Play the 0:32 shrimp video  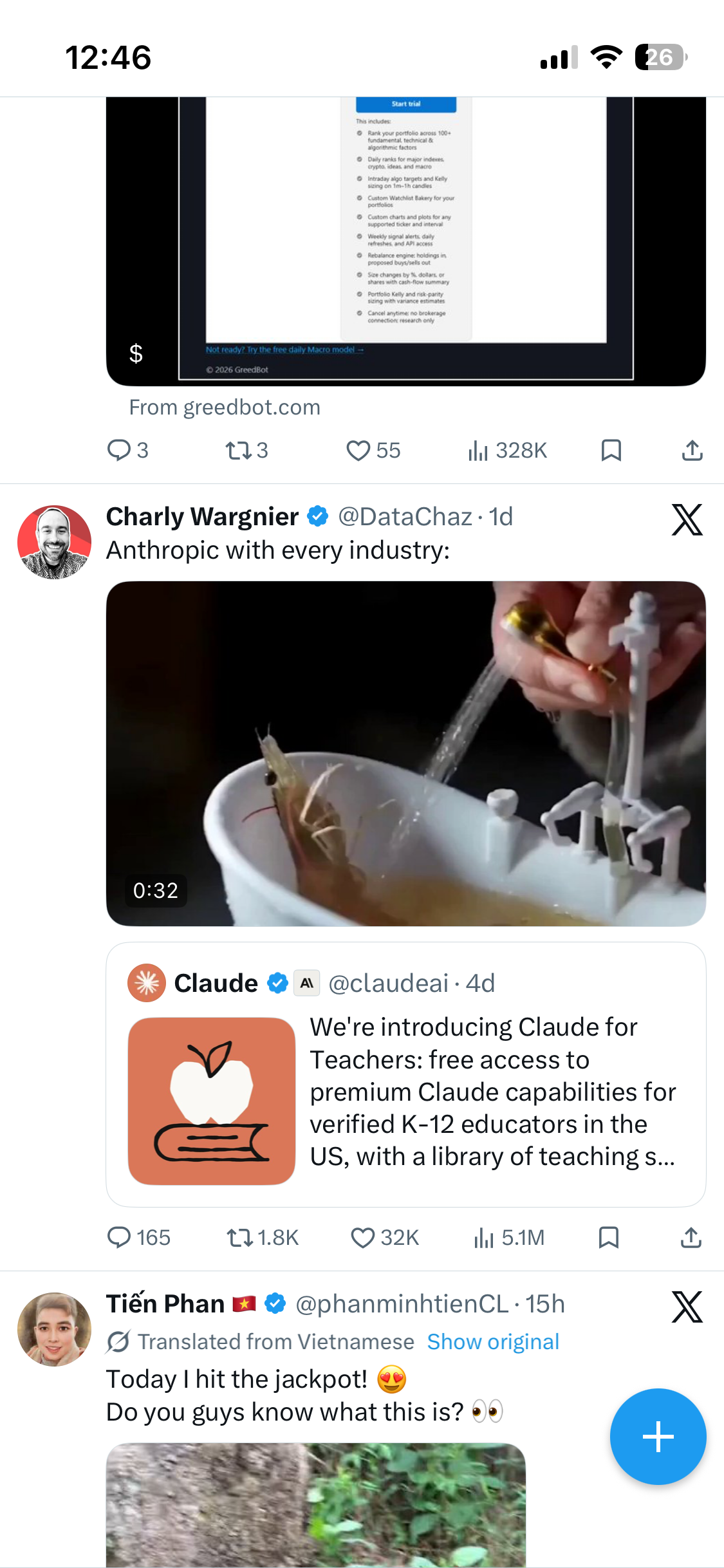point(405,754)
